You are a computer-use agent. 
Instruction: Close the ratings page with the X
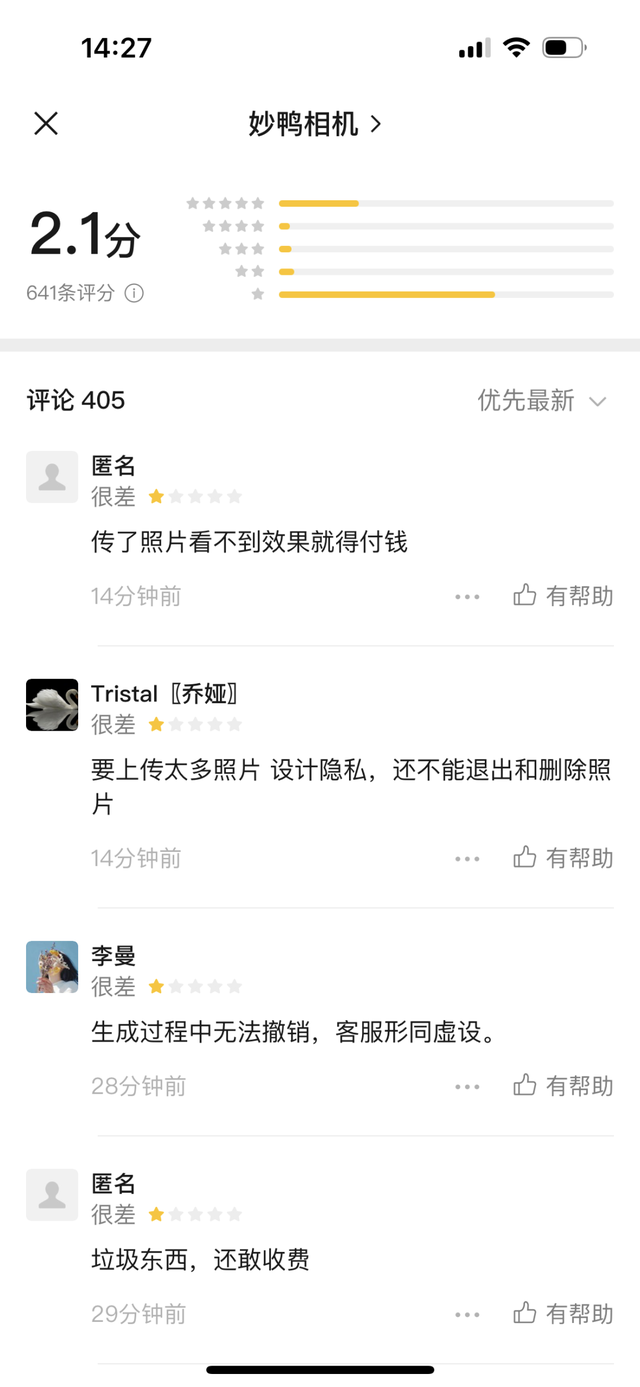(46, 123)
